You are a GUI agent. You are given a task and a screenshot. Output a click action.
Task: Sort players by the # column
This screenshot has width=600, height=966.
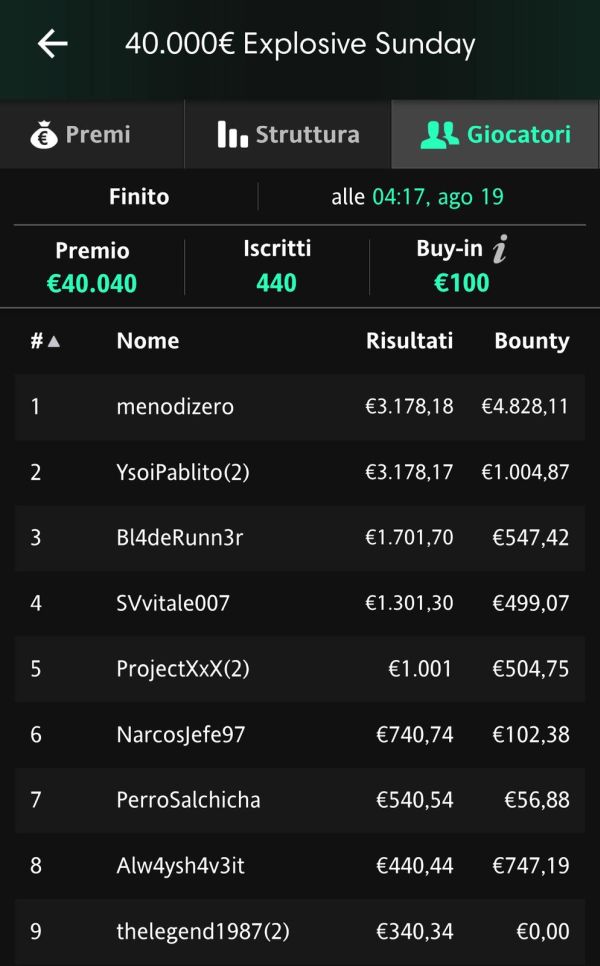[x=45, y=341]
